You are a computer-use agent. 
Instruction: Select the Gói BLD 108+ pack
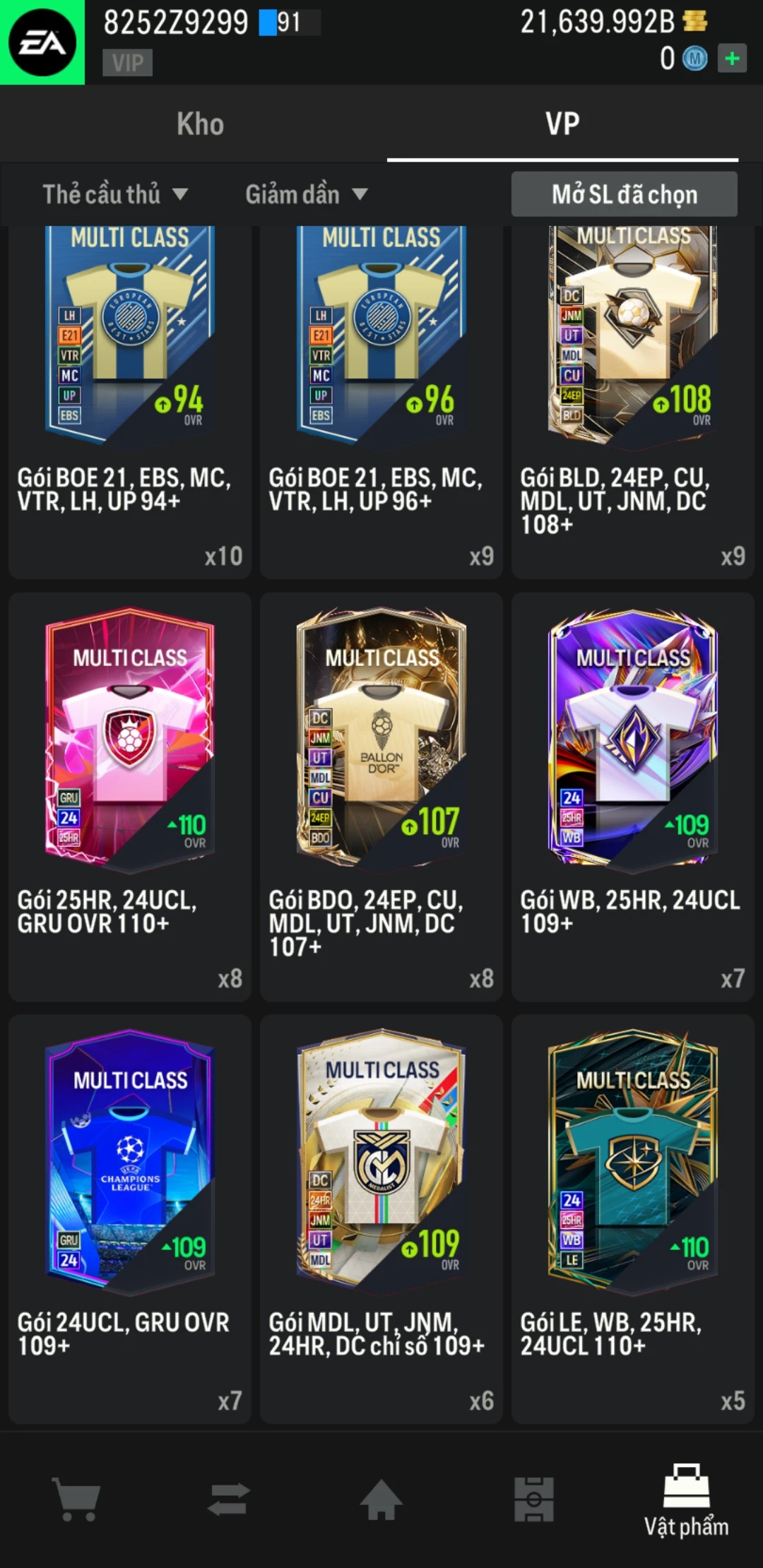(633, 396)
